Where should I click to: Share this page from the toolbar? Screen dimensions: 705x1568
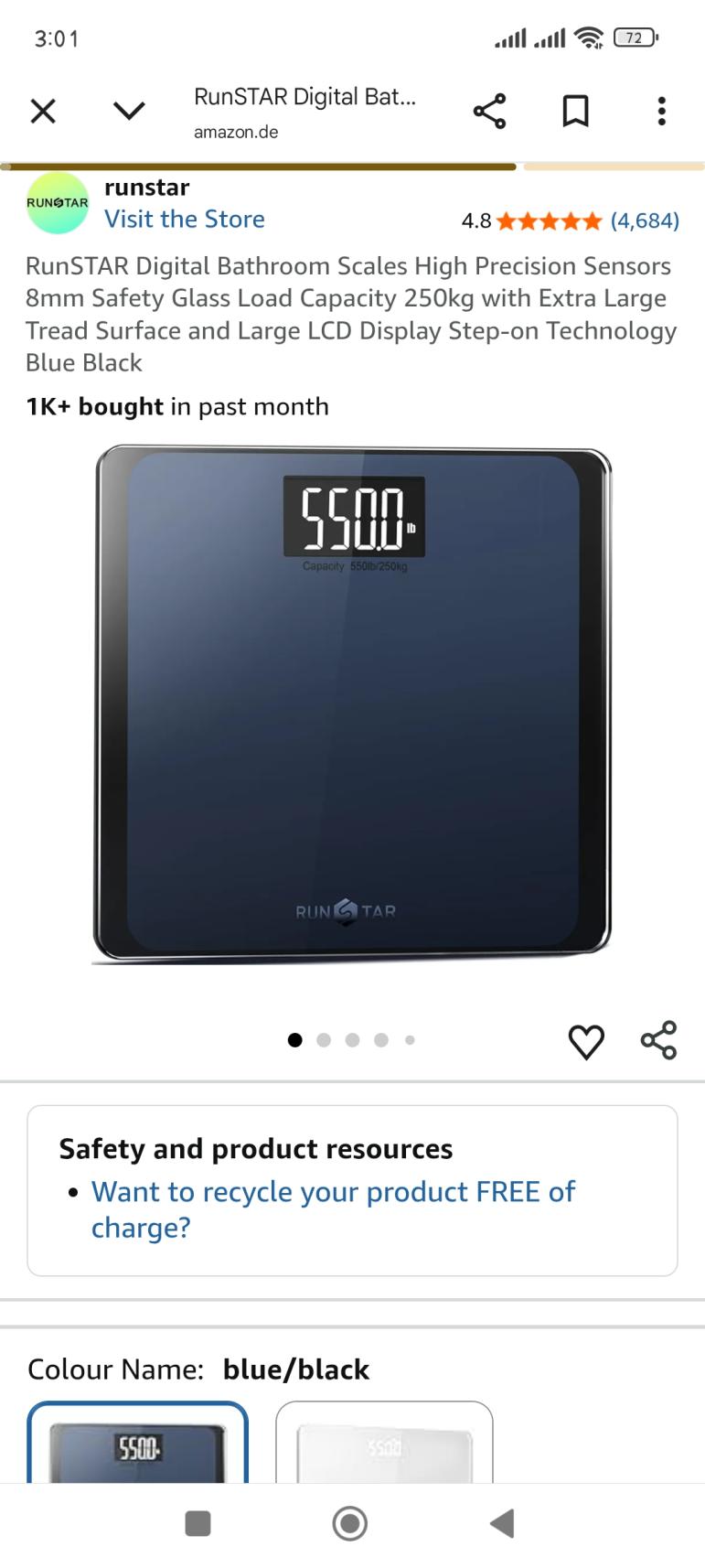489,112
